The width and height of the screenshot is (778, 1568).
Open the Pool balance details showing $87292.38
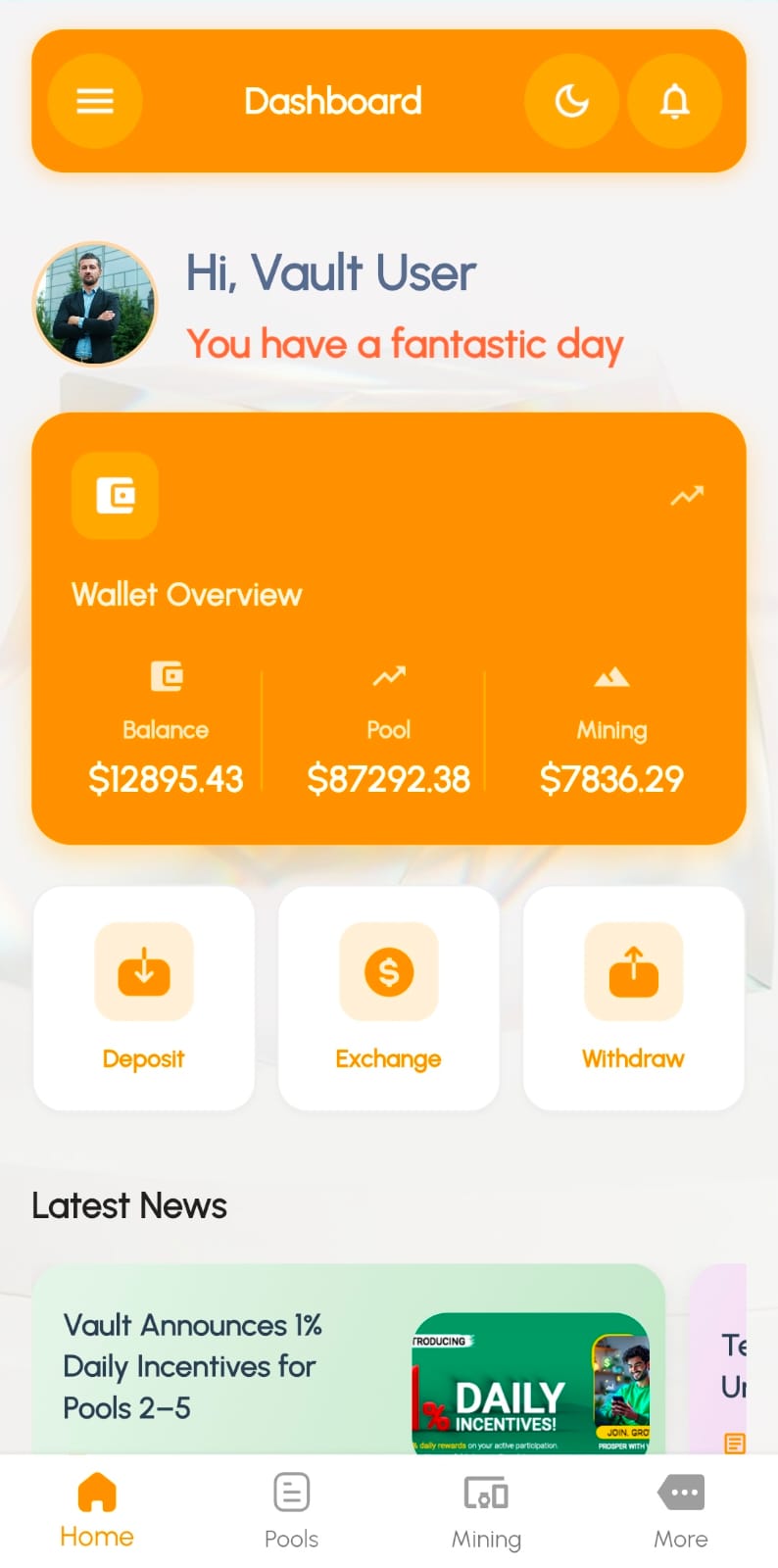pyautogui.click(x=388, y=778)
